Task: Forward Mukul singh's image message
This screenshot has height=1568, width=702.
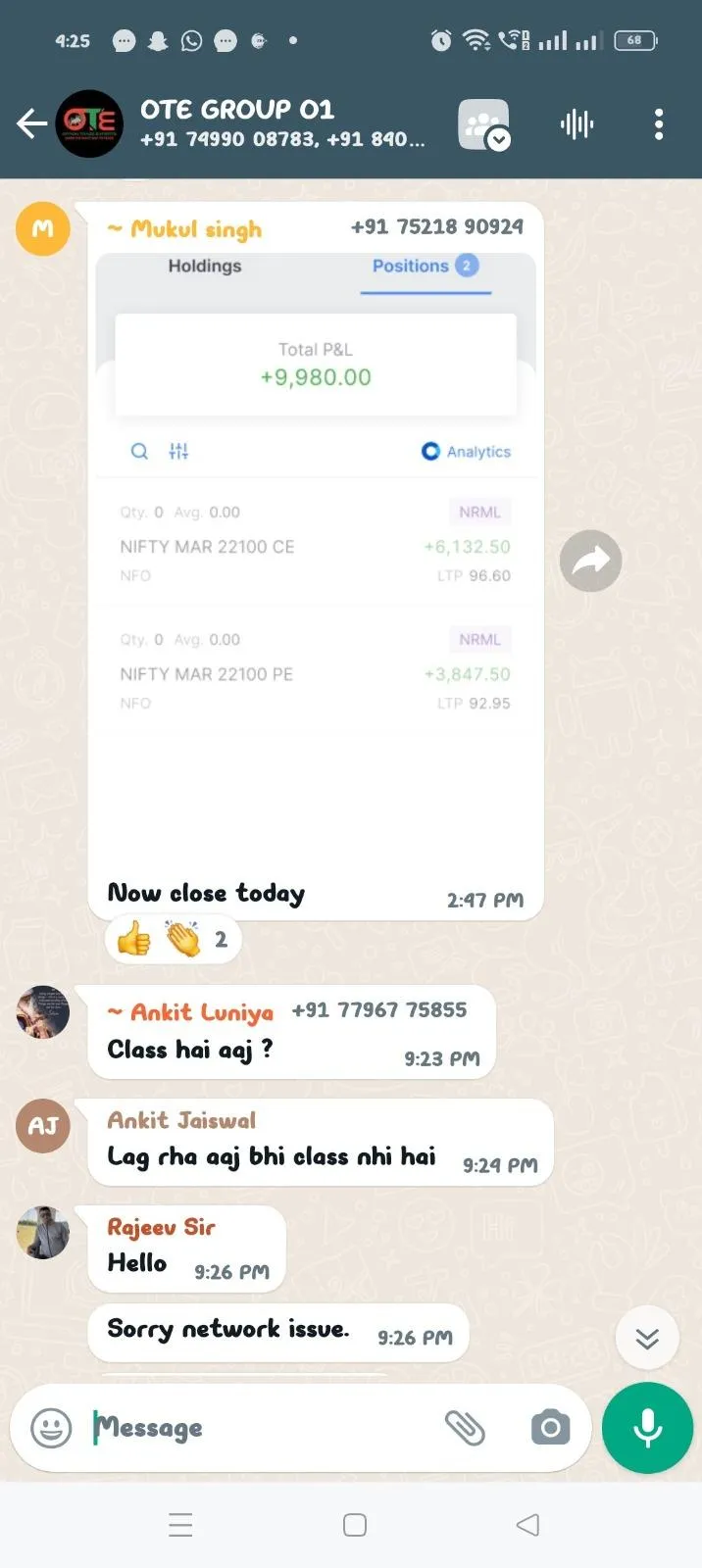Action: click(590, 562)
